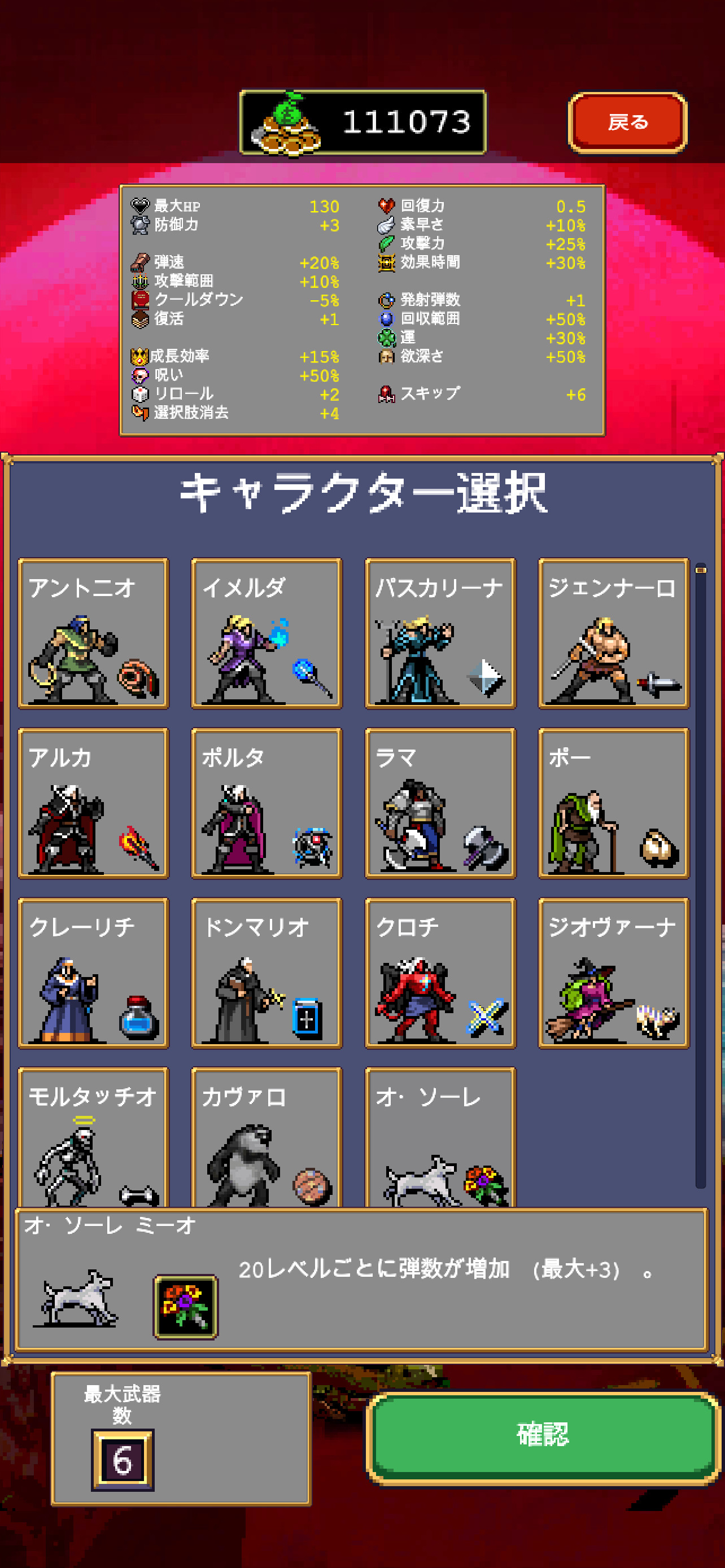Select the オ・ソーレ dog character
The image size is (725, 1568).
click(440, 1137)
